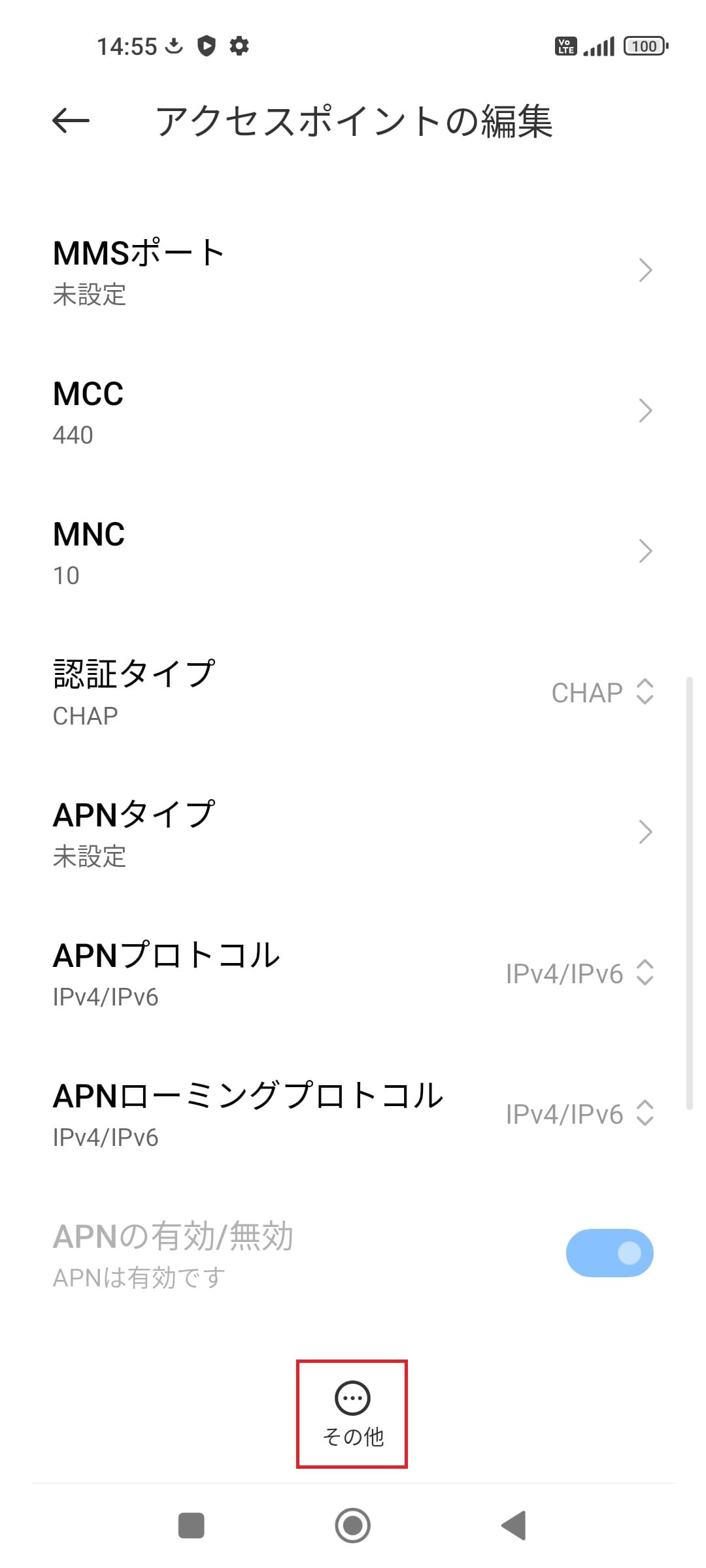Tap the settings gear icon in the status bar
This screenshot has height=1568, width=706.
pos(239,46)
